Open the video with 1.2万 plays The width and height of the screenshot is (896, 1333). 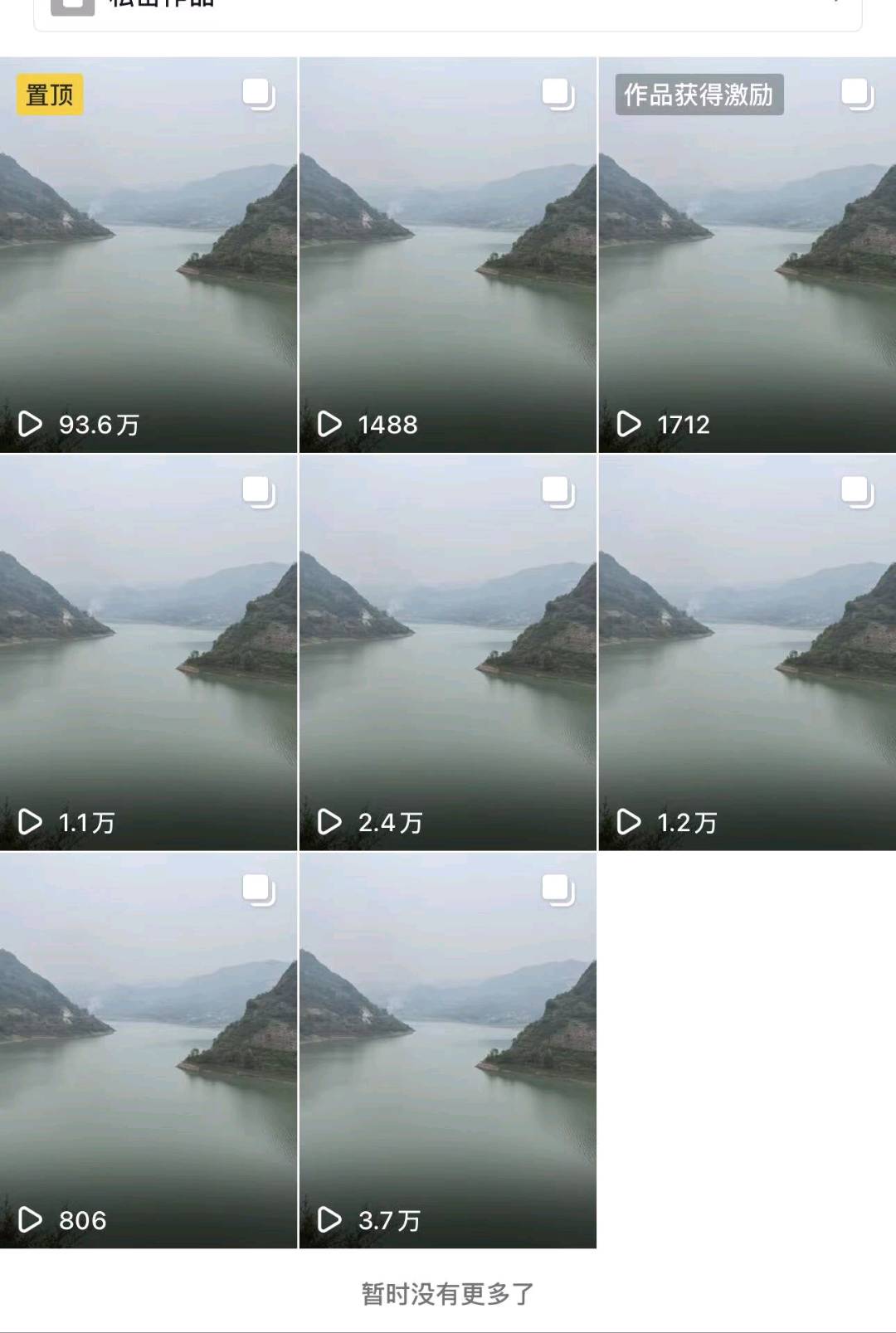[x=745, y=647]
